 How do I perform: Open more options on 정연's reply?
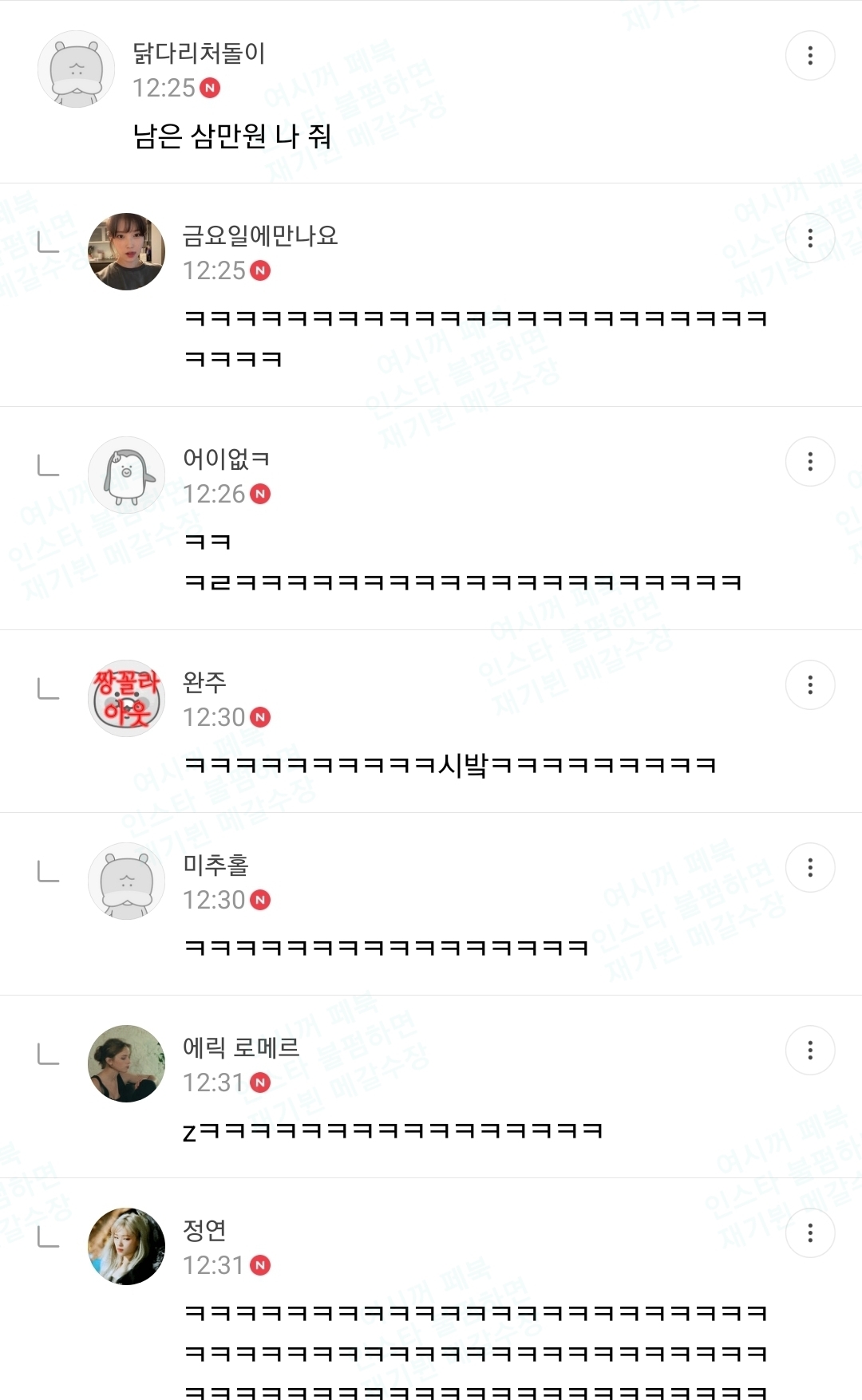tap(810, 1233)
